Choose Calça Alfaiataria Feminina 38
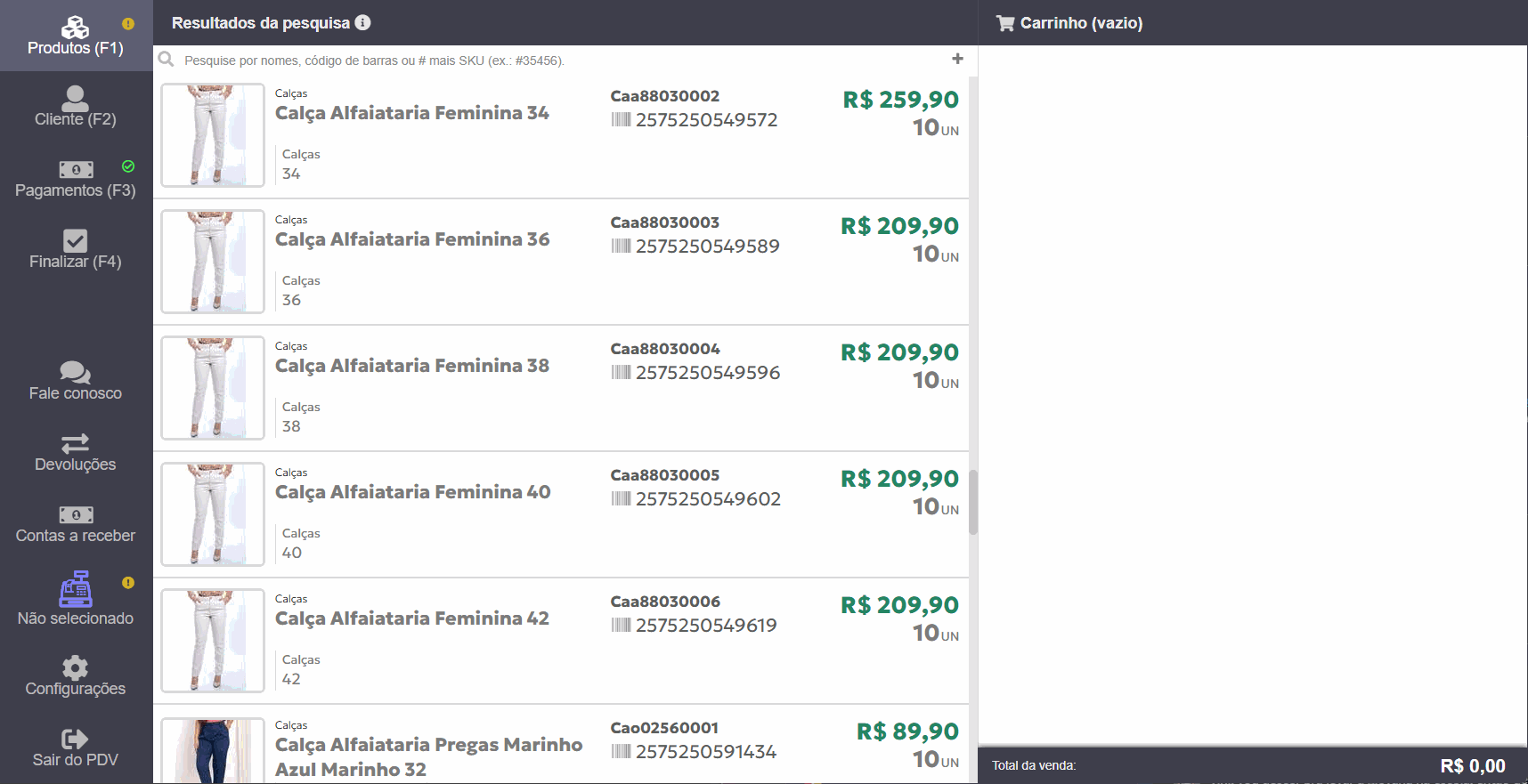Screen dimensions: 1528x784 tap(561, 388)
